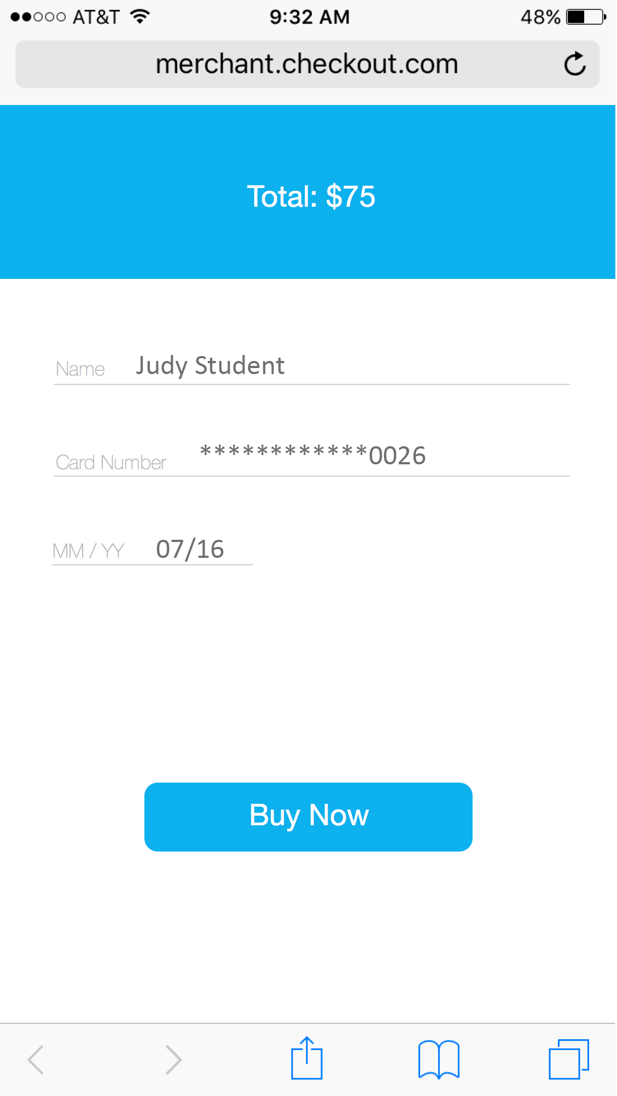617x1096 pixels.
Task: Go forward to the next page
Action: tap(173, 1060)
